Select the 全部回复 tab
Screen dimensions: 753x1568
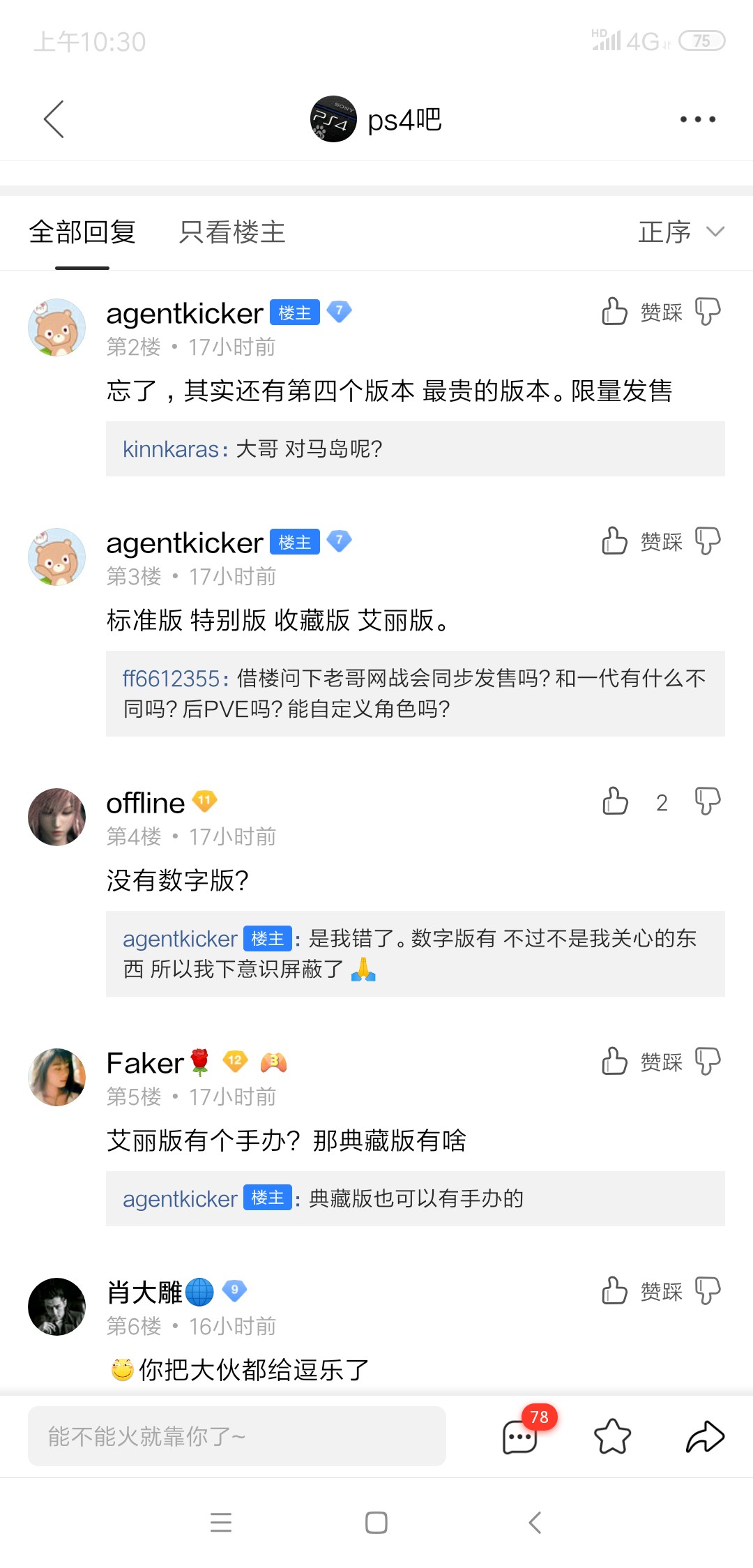coord(82,232)
